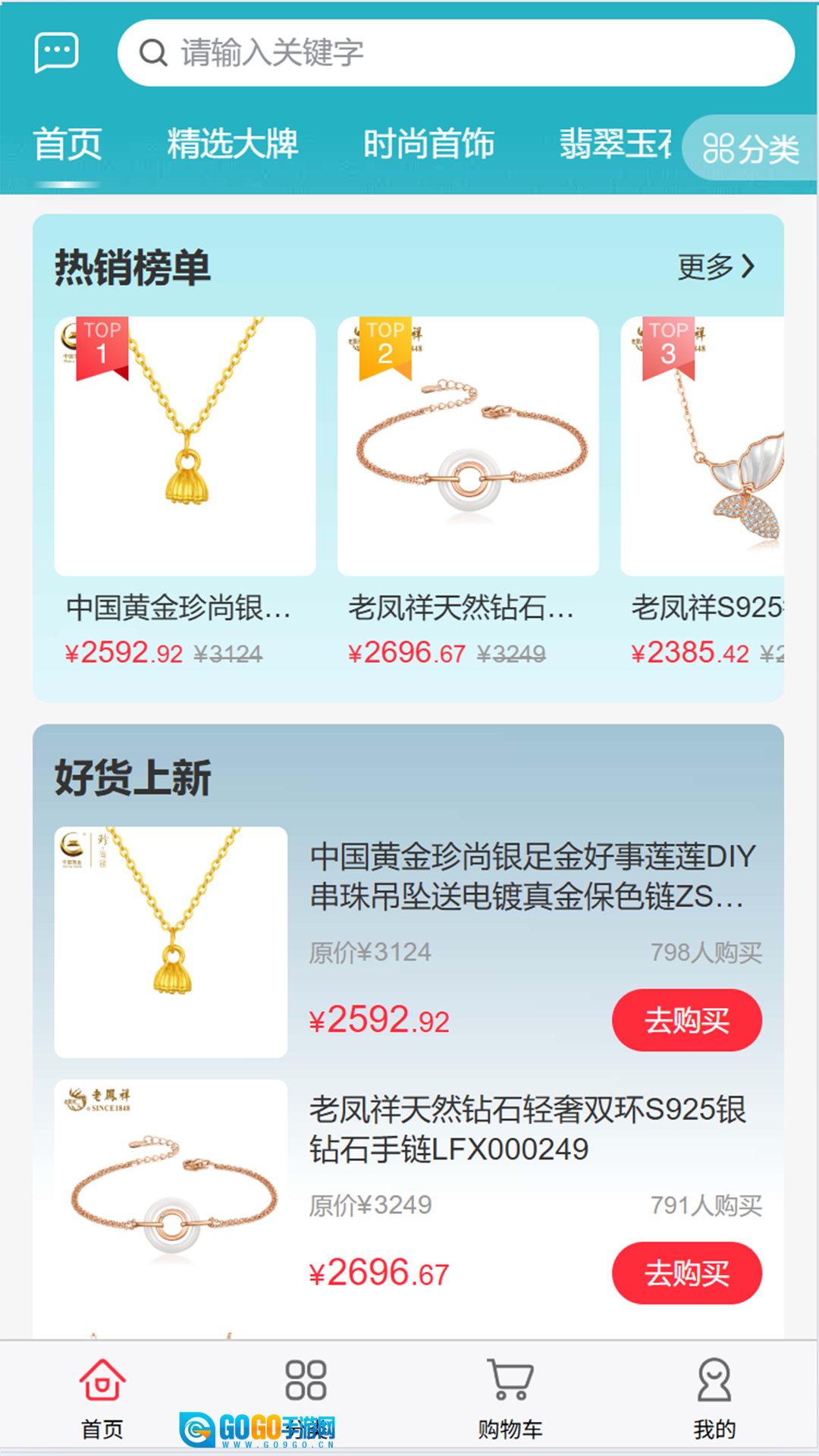
Task: Open the 分类 category button
Action: (x=749, y=148)
